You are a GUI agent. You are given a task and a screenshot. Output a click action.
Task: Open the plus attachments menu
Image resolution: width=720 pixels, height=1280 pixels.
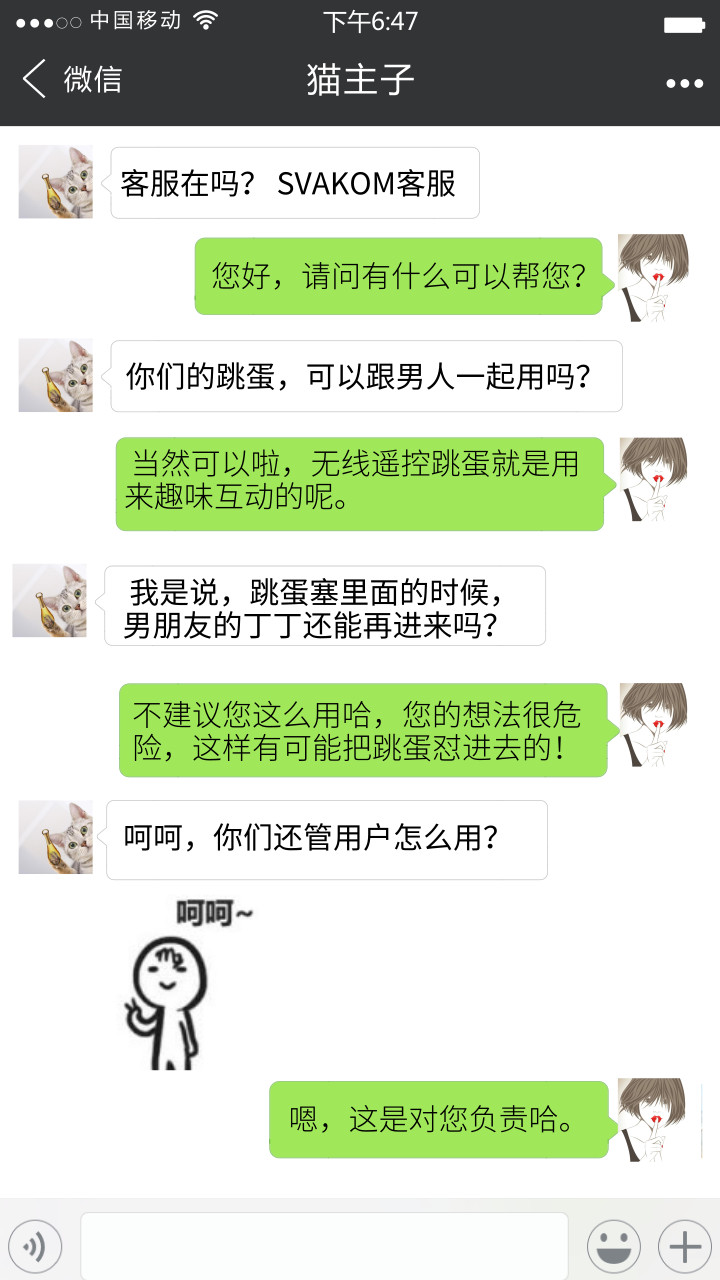click(685, 1246)
